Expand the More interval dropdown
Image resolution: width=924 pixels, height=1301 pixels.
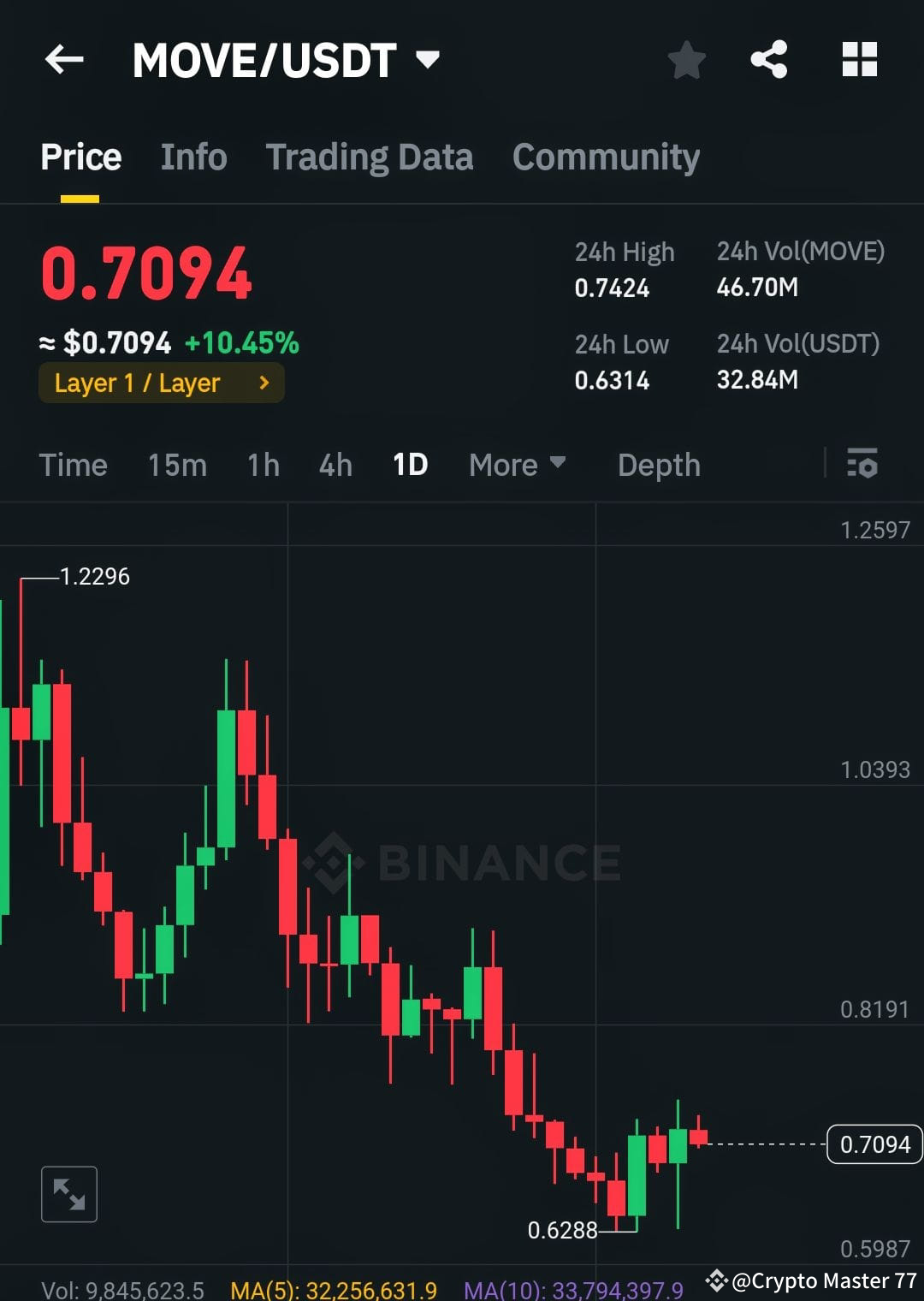[518, 465]
